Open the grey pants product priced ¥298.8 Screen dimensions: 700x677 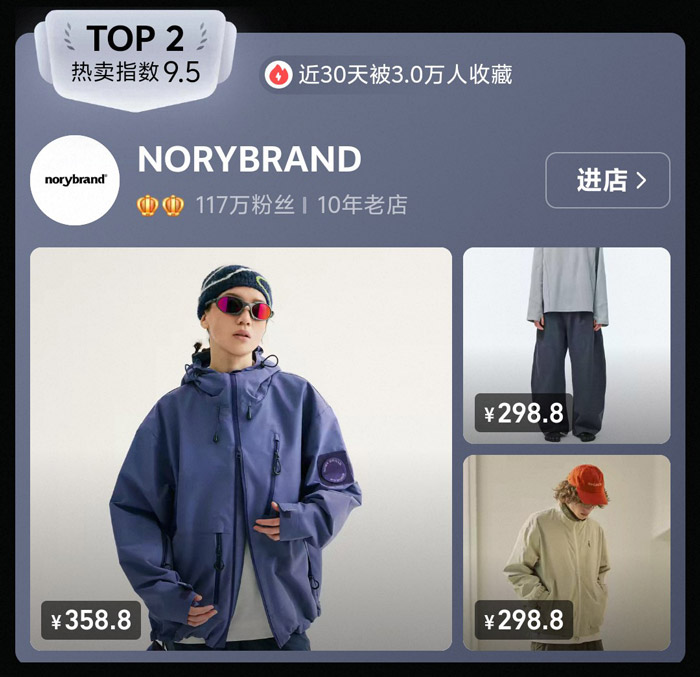point(566,344)
